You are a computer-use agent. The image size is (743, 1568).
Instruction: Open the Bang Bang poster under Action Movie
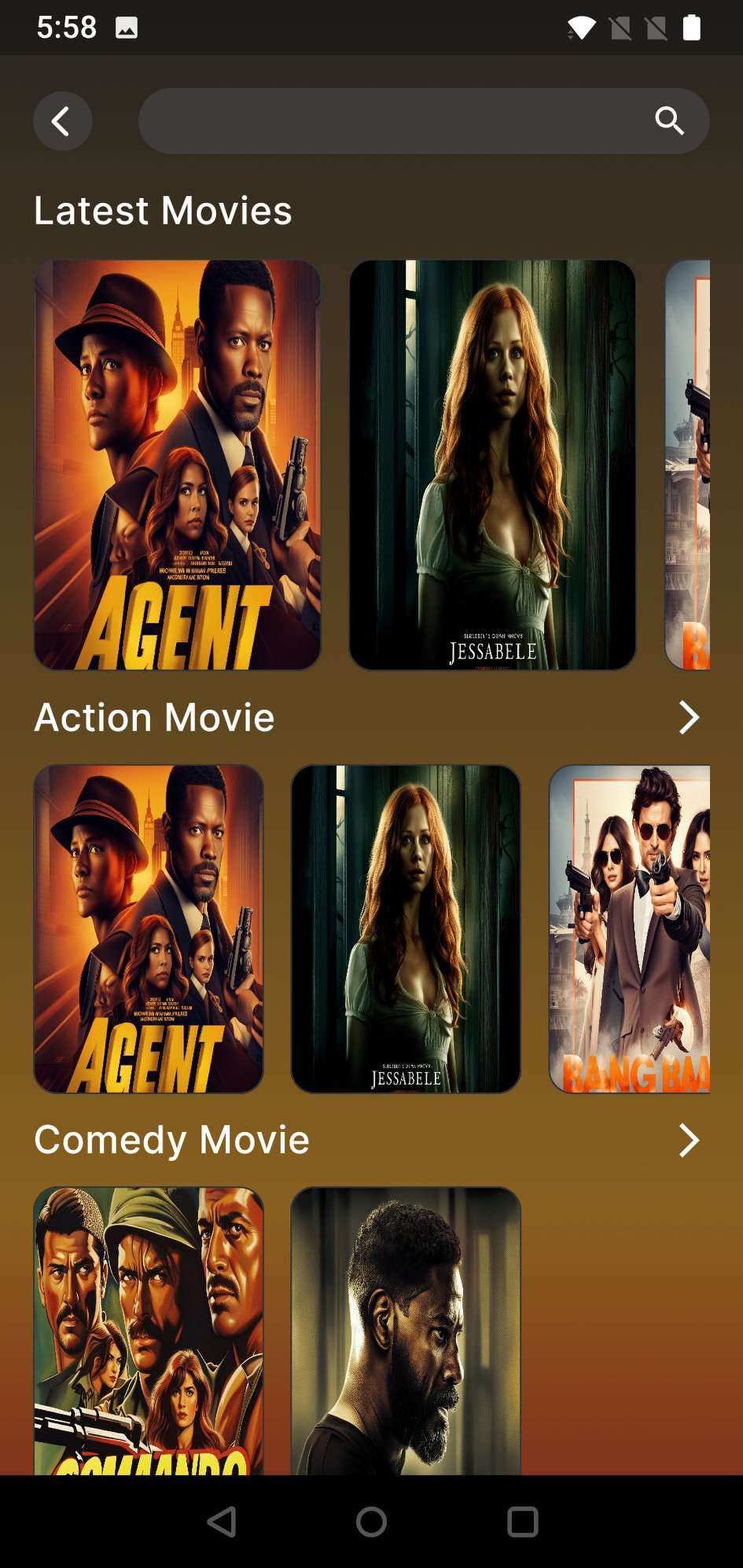click(630, 928)
